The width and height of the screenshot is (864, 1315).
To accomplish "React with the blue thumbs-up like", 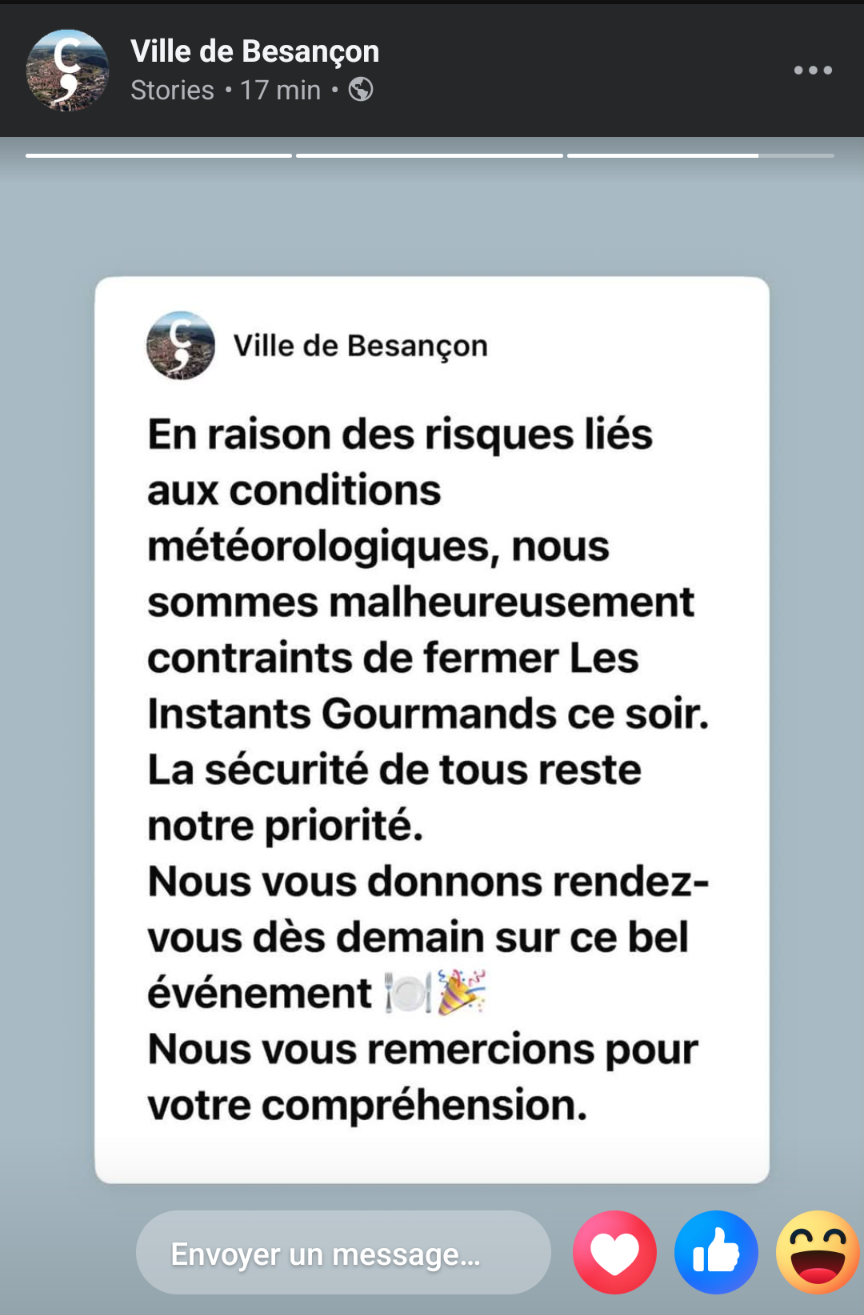I will pos(716,1253).
